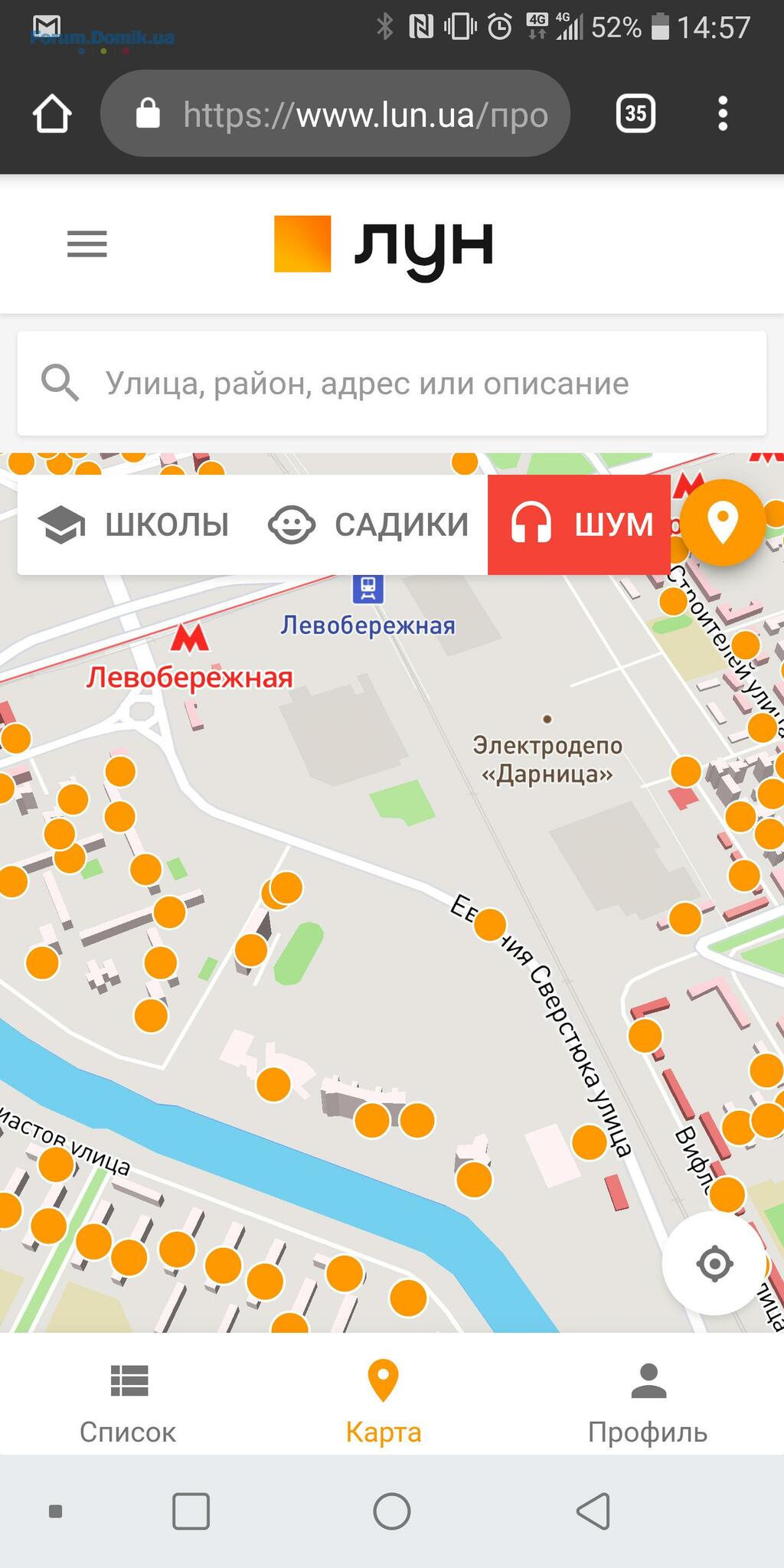Open the Профиль tab
The height and width of the screenshot is (1568, 784).
click(648, 1404)
